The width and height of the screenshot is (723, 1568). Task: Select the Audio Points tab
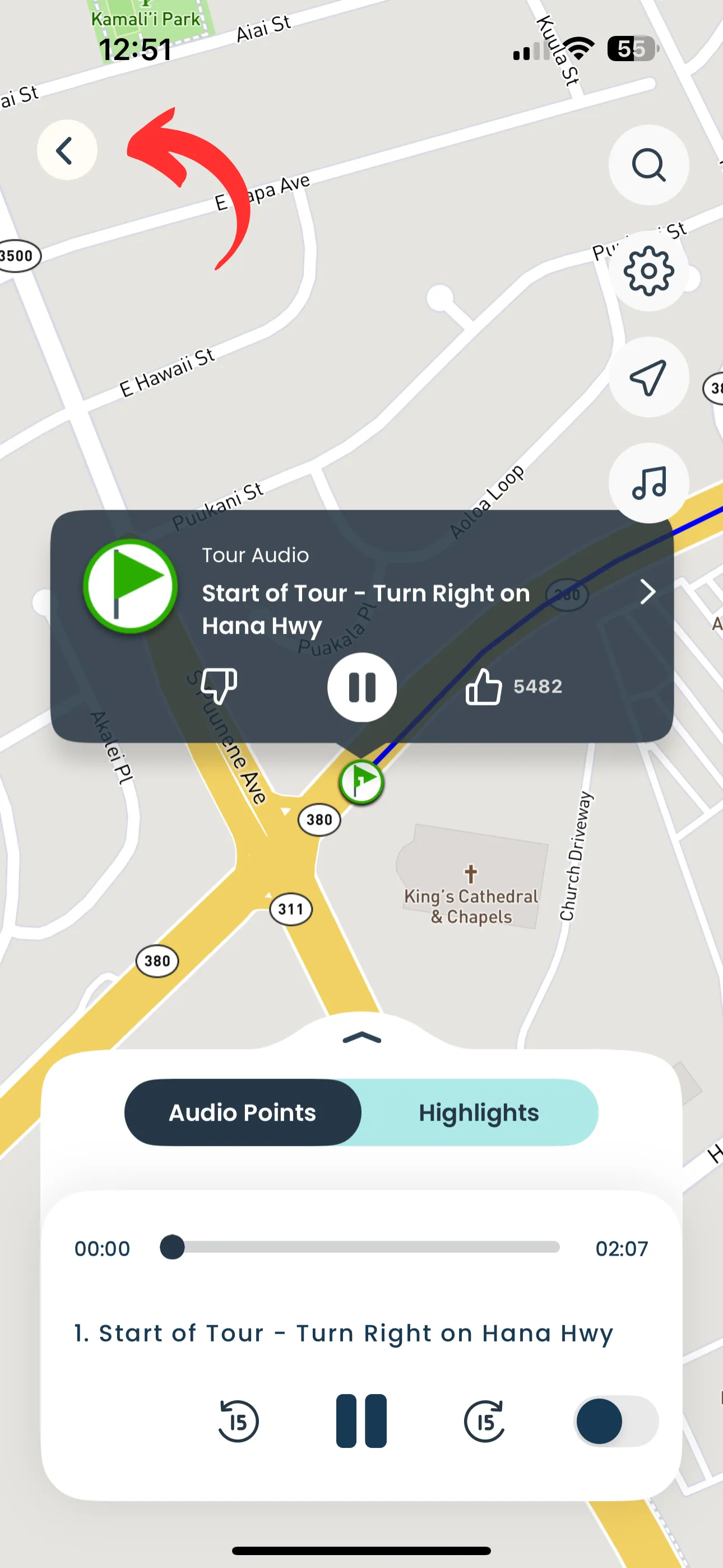pyautogui.click(x=242, y=1112)
